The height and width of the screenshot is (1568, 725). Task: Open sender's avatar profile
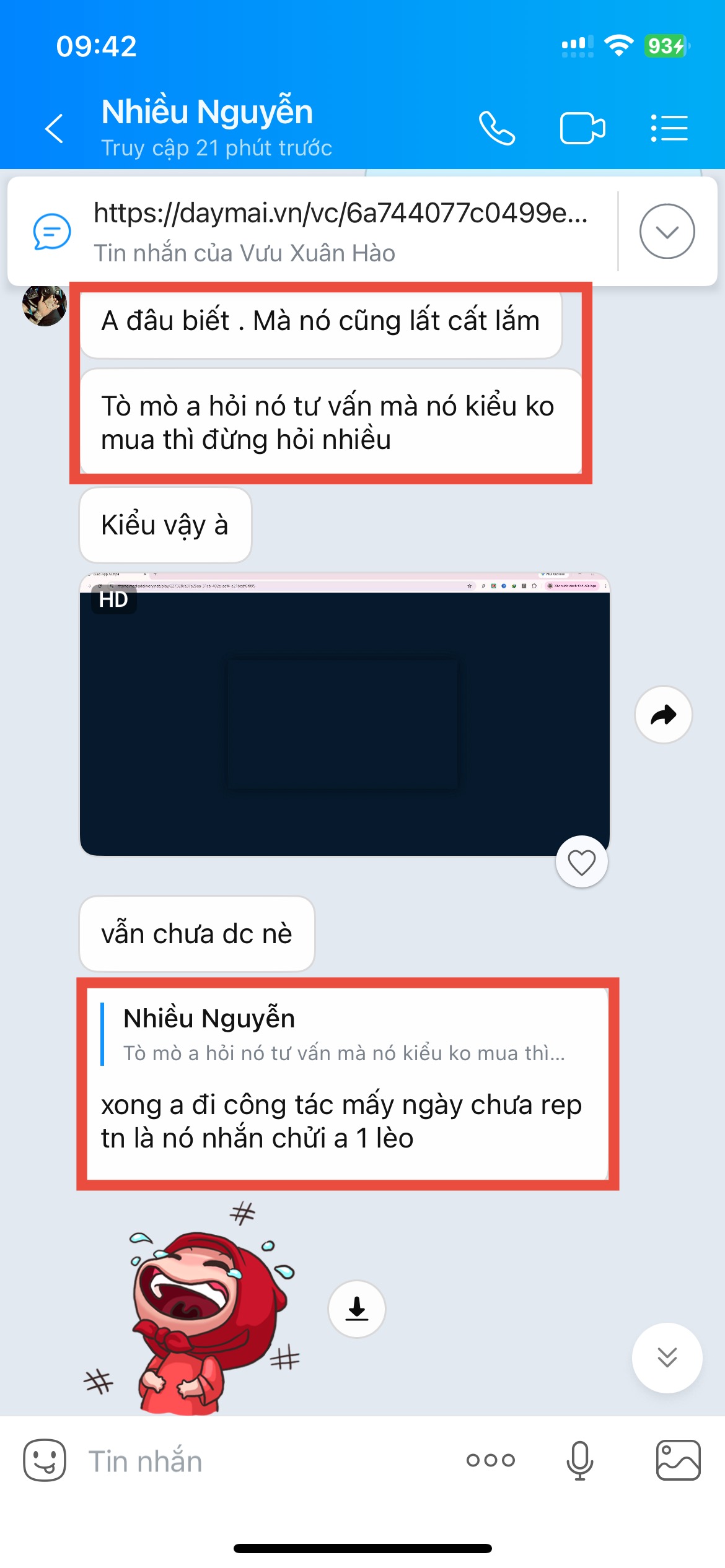point(44,305)
